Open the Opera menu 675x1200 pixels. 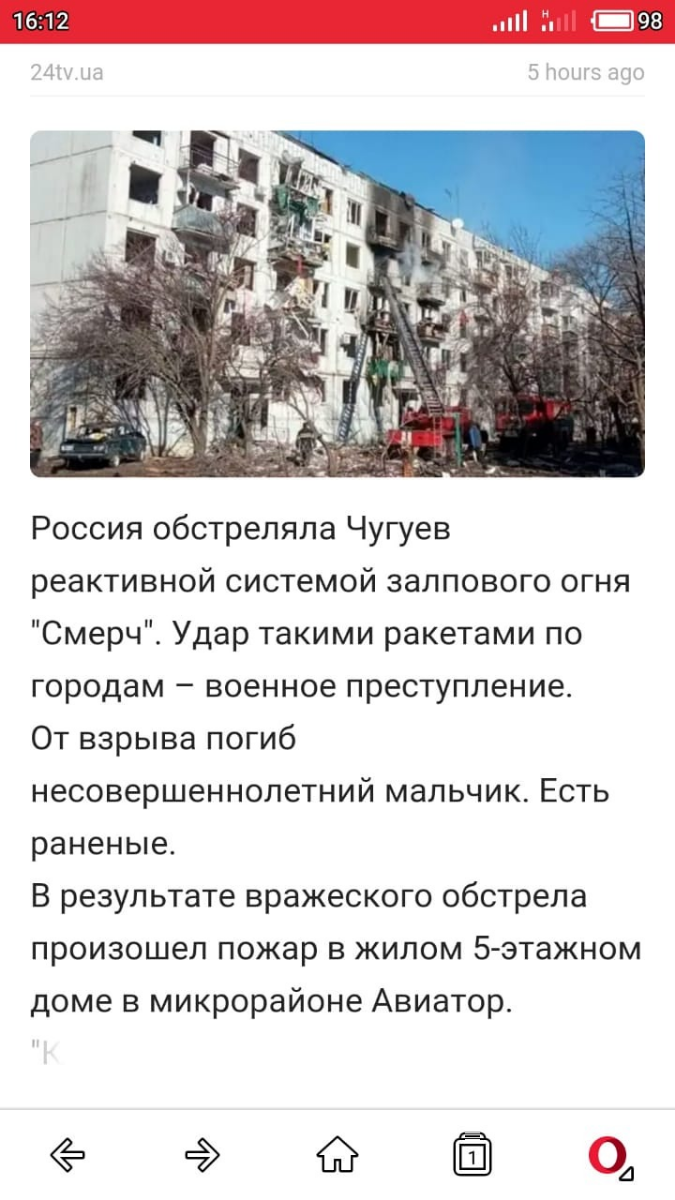(608, 1156)
